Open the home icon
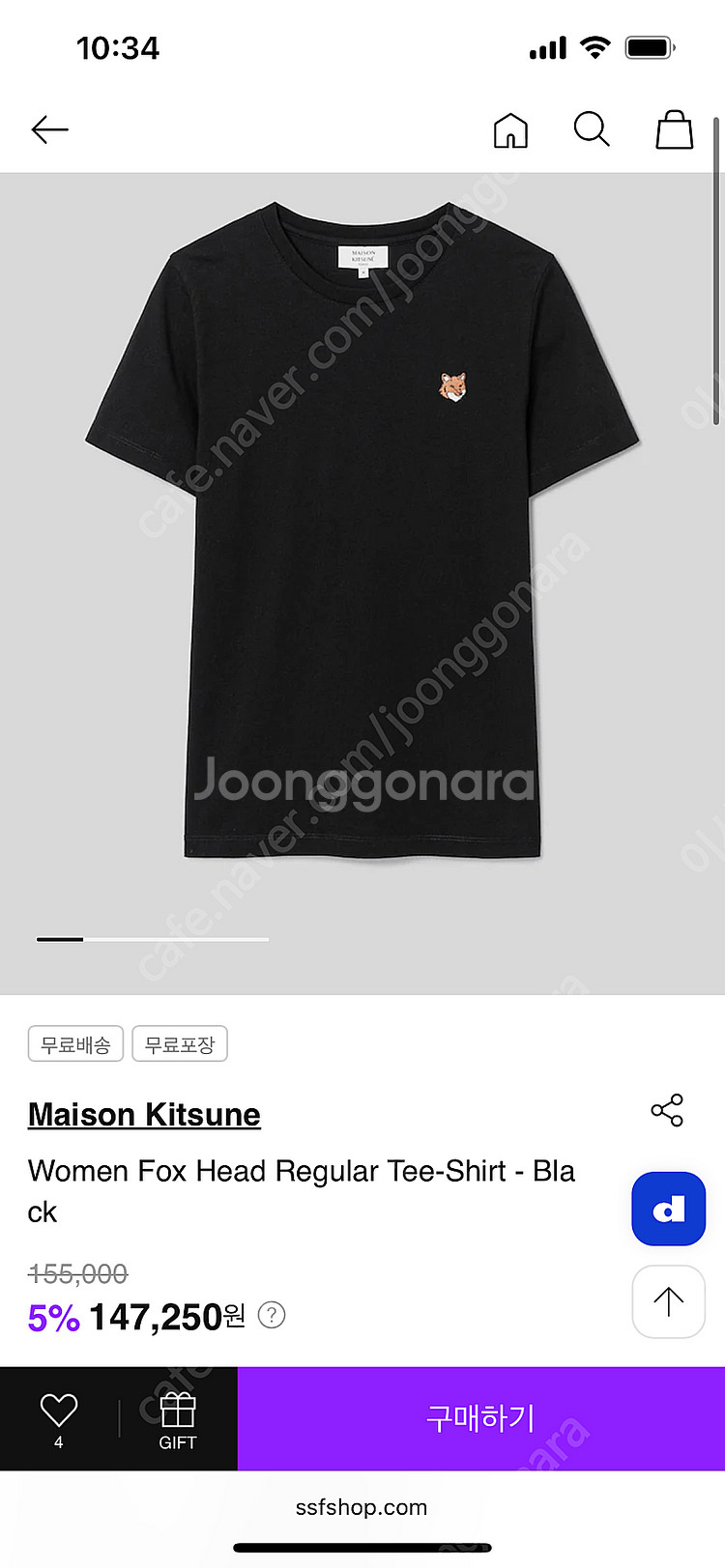 pos(510,129)
